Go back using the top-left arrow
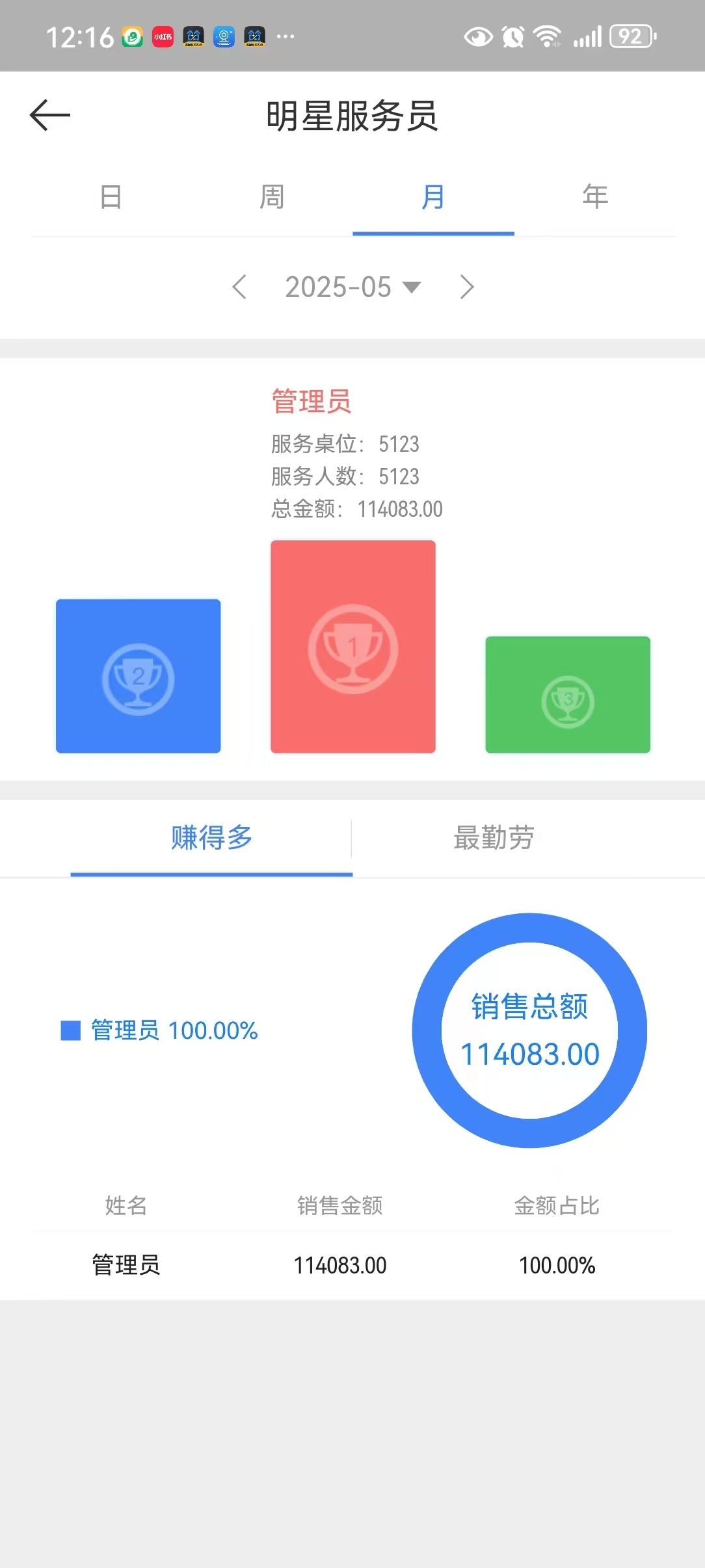This screenshot has height=1568, width=705. point(50,116)
